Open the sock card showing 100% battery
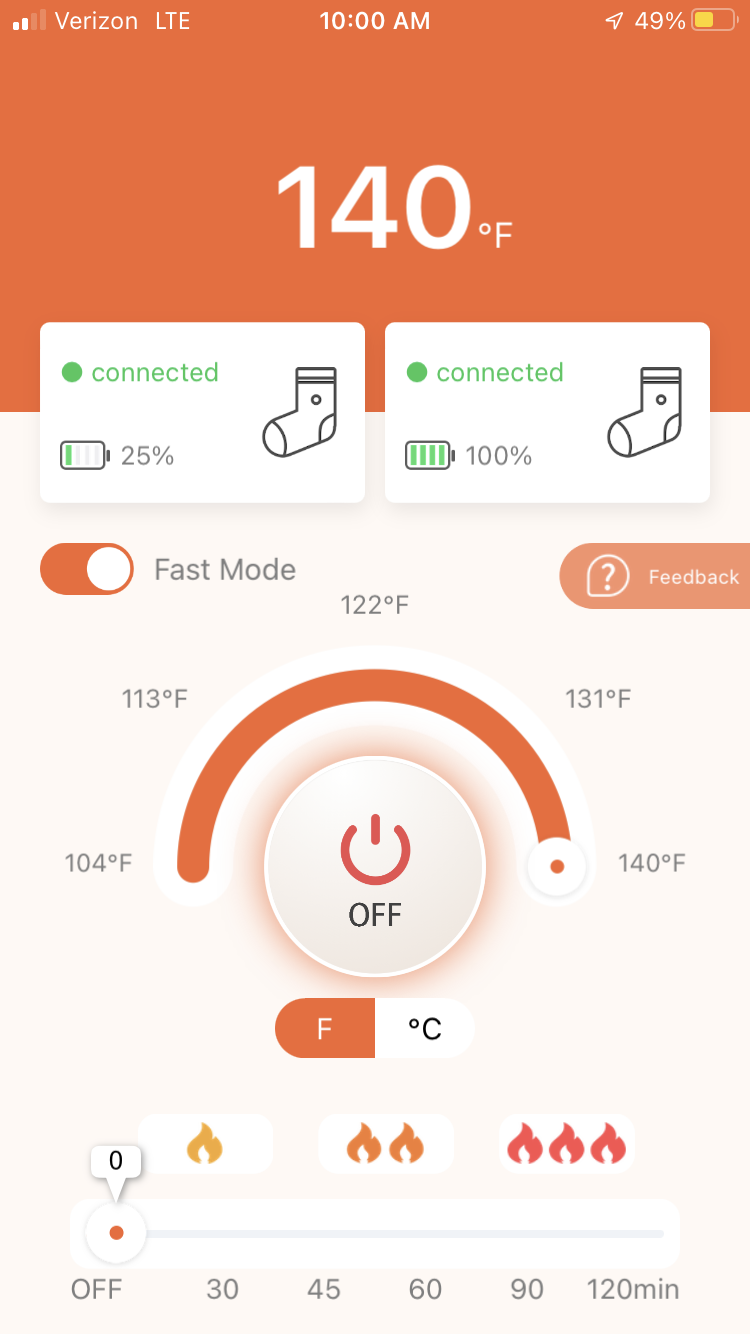Image resolution: width=750 pixels, height=1334 pixels. click(547, 412)
